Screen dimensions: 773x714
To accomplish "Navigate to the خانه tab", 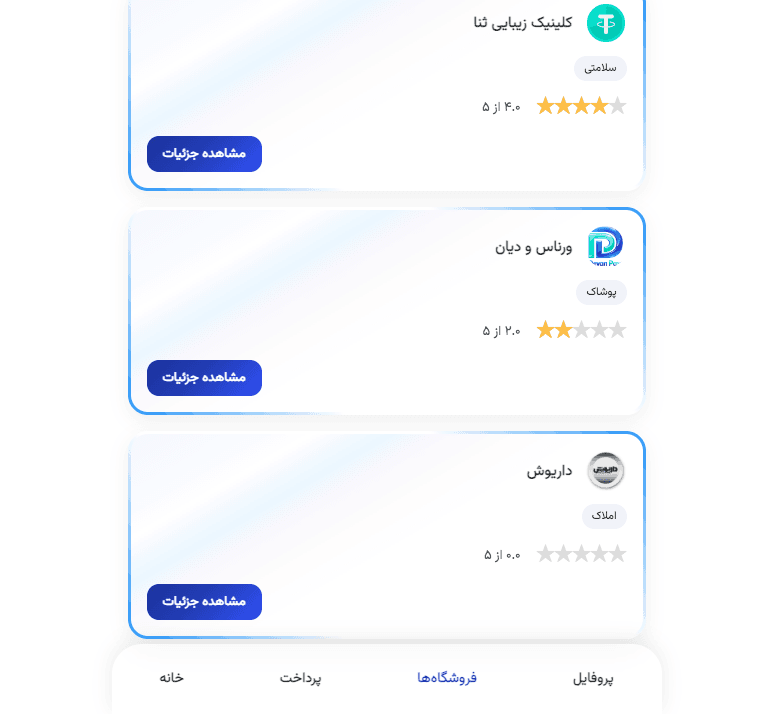I will (172, 678).
